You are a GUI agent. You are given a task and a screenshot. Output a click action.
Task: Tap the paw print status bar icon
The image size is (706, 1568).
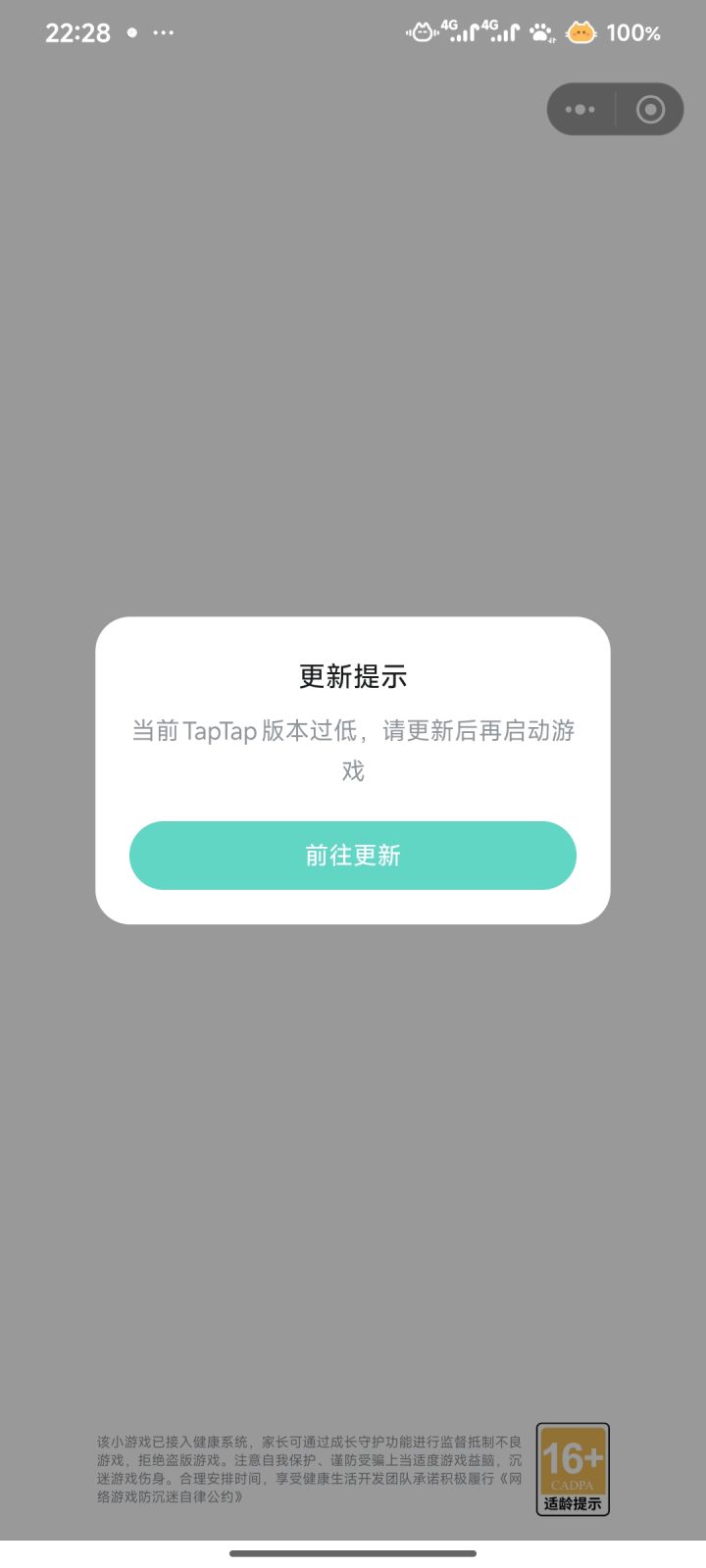pos(540,32)
